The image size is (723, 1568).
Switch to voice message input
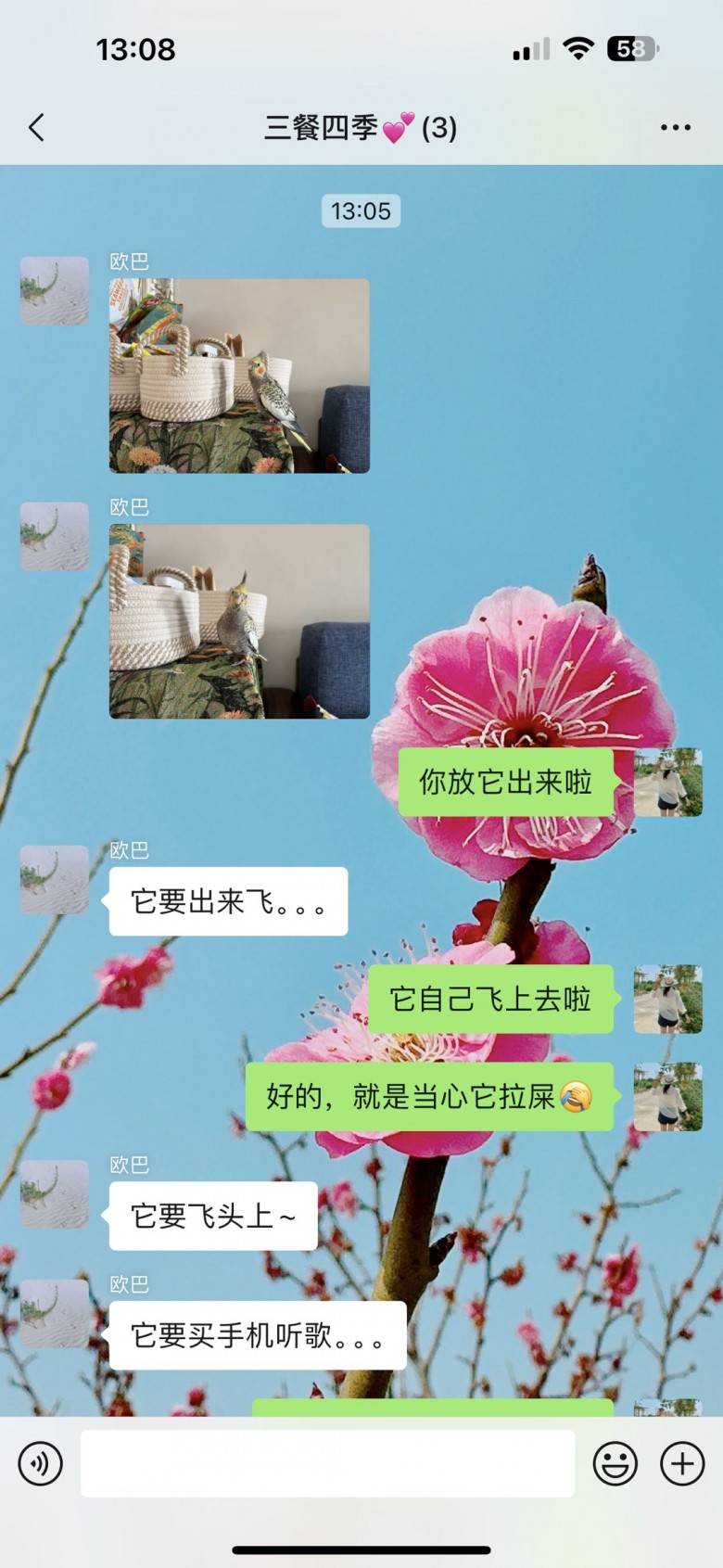tap(40, 1464)
